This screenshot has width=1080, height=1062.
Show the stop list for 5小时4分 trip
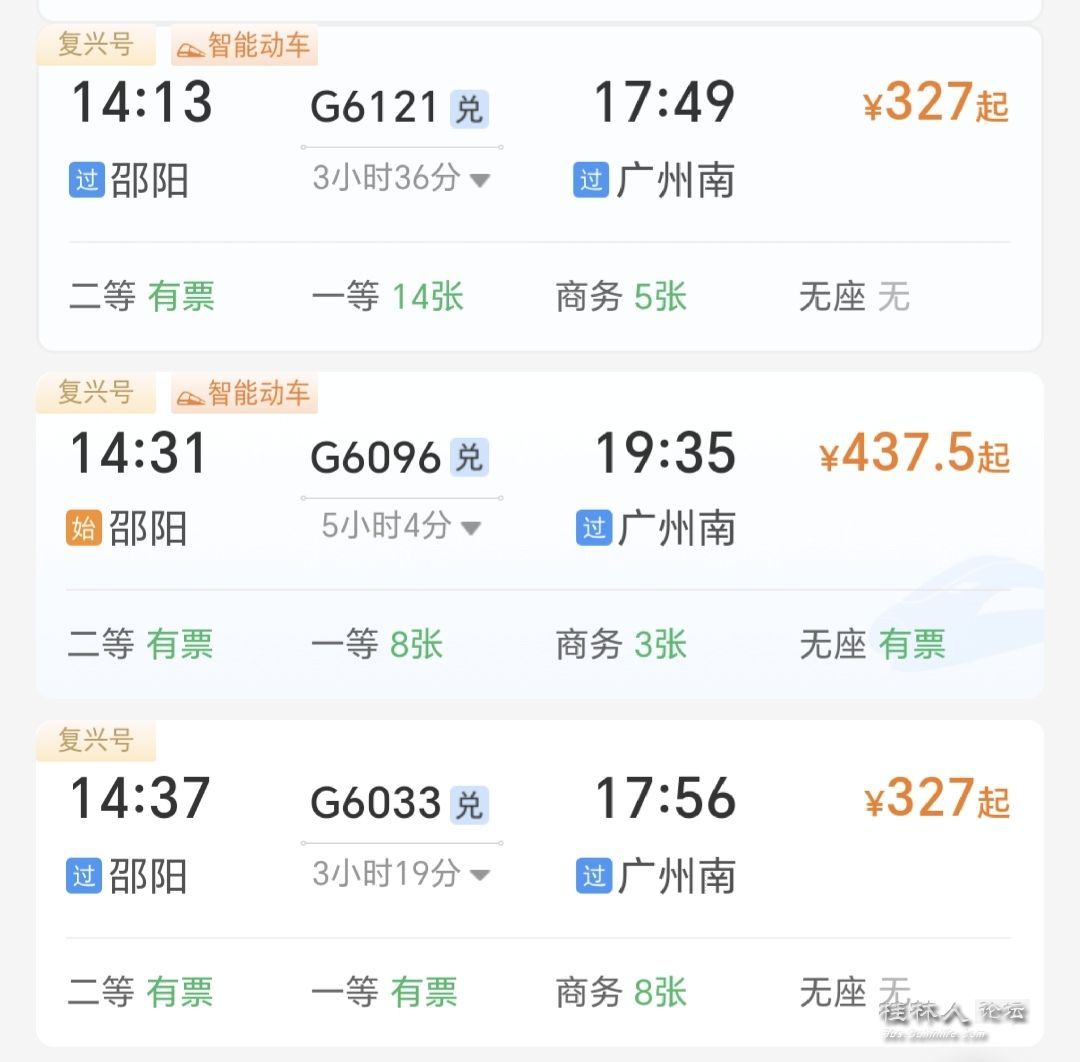(x=401, y=526)
